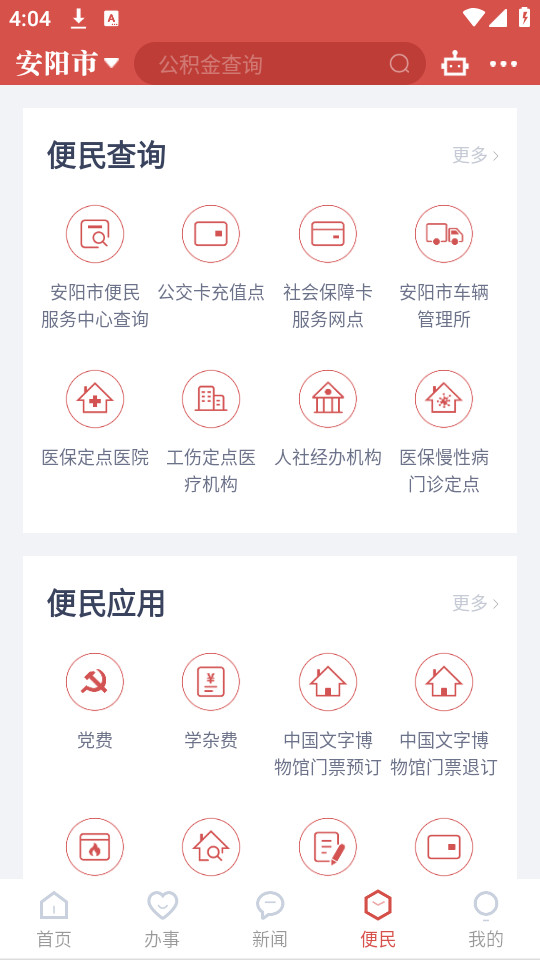
Task: Open 人社经办机构
Action: [328, 419]
